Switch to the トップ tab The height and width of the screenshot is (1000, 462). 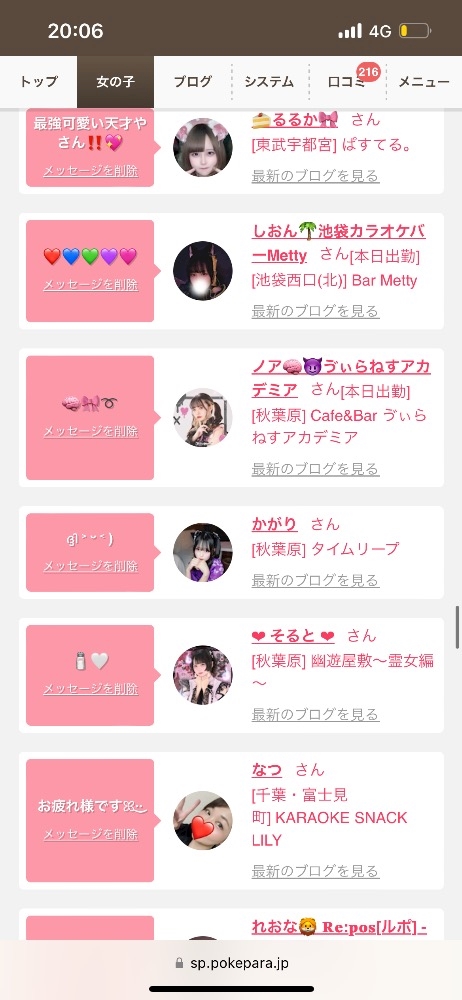38,82
